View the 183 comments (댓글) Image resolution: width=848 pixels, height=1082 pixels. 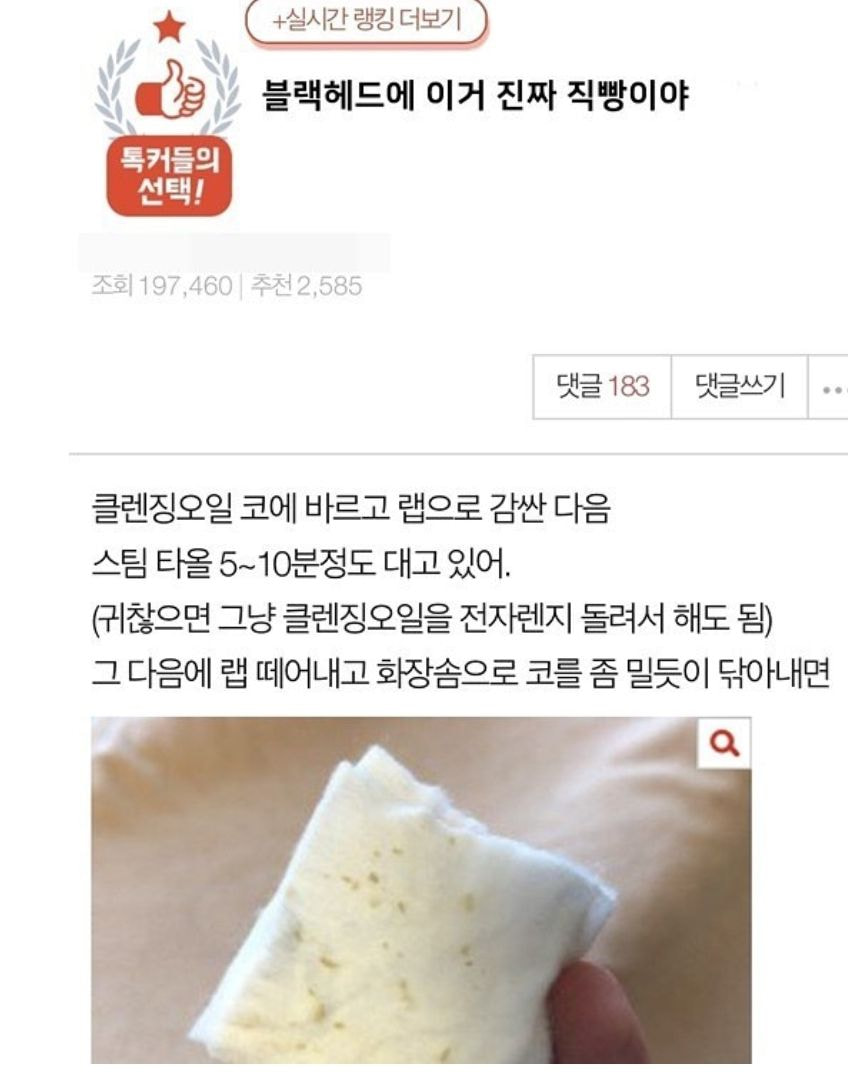pos(602,386)
